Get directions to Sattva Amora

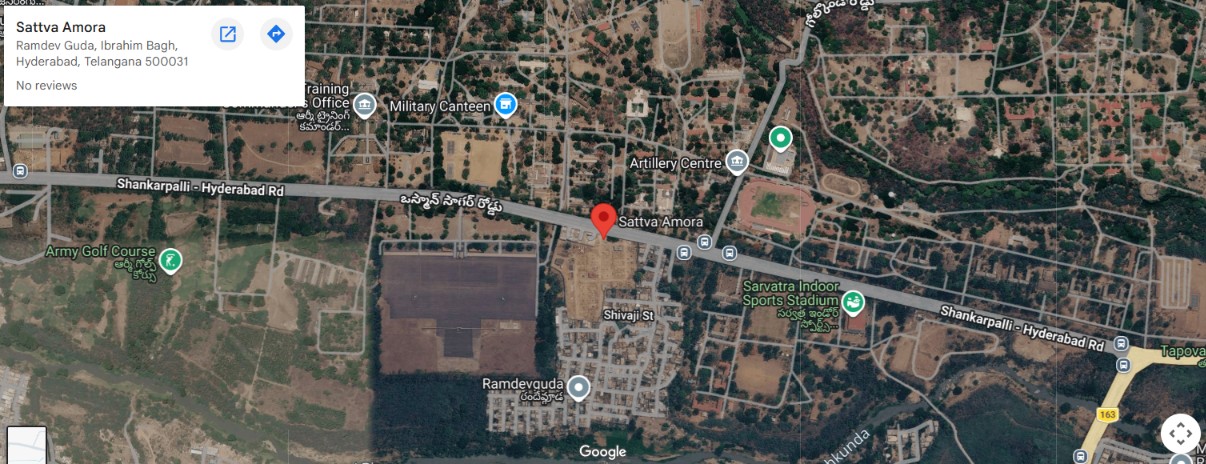tap(276, 34)
